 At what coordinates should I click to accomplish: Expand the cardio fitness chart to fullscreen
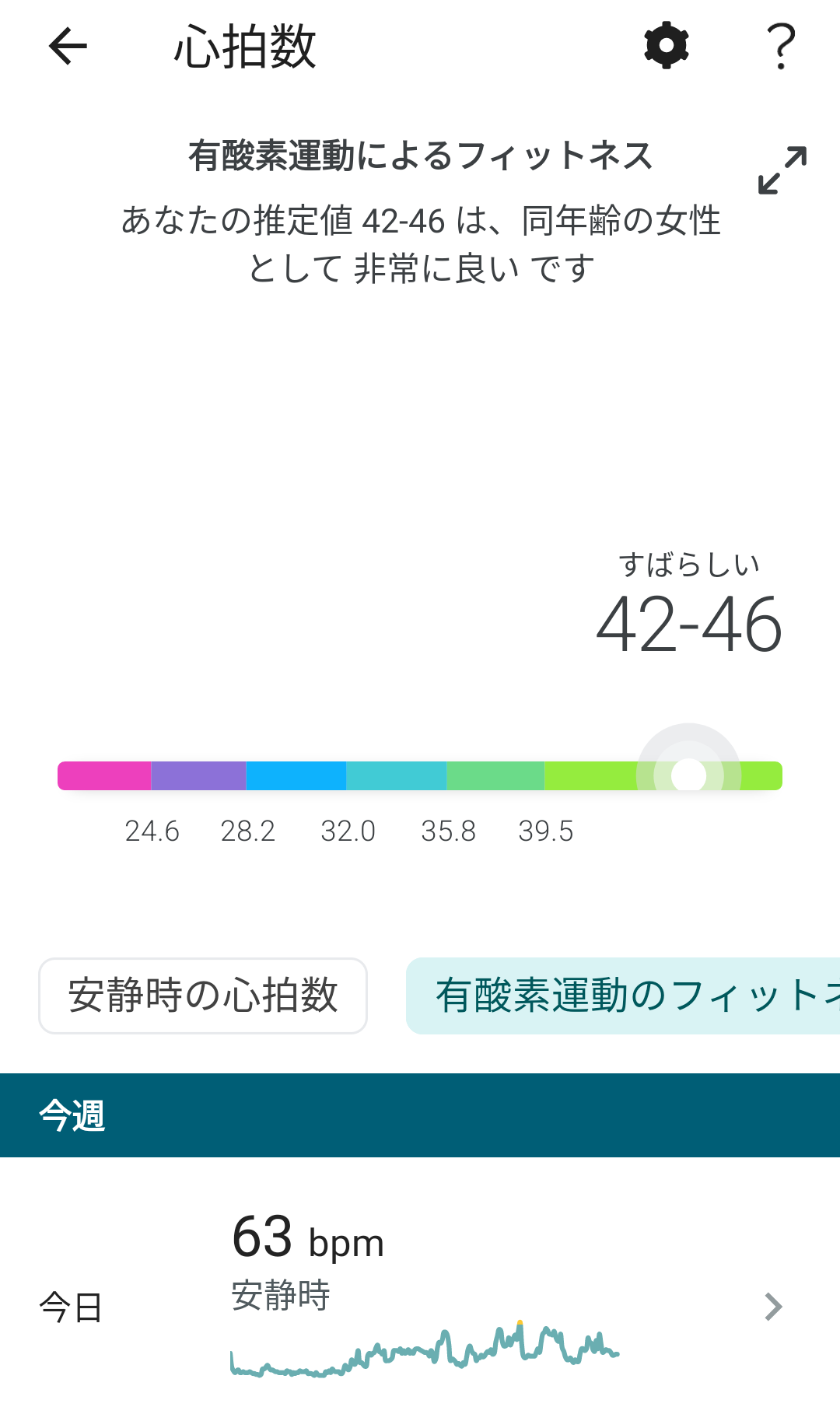click(782, 170)
